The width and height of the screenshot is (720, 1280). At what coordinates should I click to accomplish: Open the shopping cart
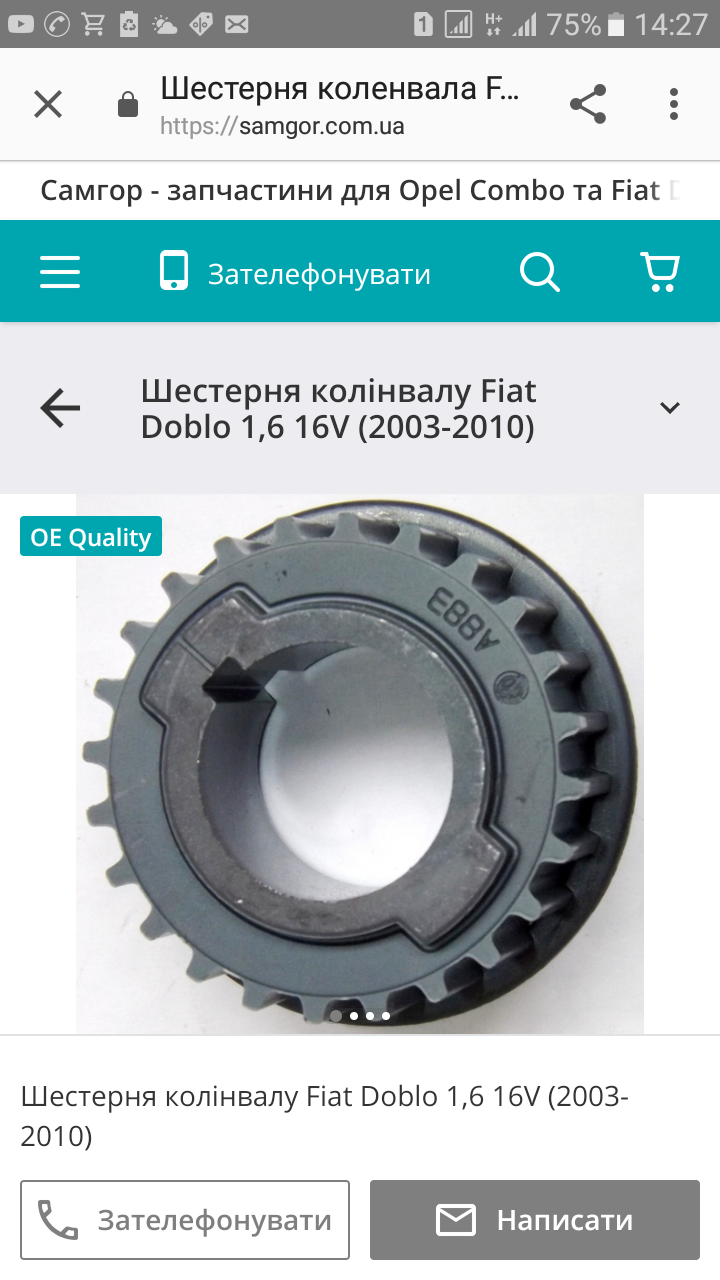click(x=660, y=272)
